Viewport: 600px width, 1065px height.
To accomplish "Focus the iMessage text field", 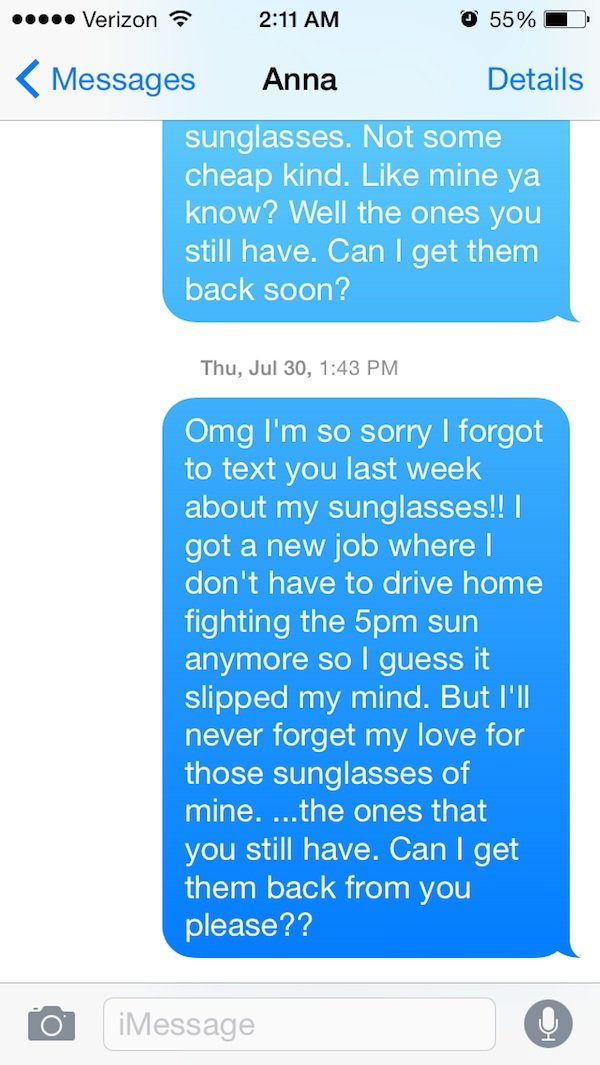I will pyautogui.click(x=300, y=1024).
